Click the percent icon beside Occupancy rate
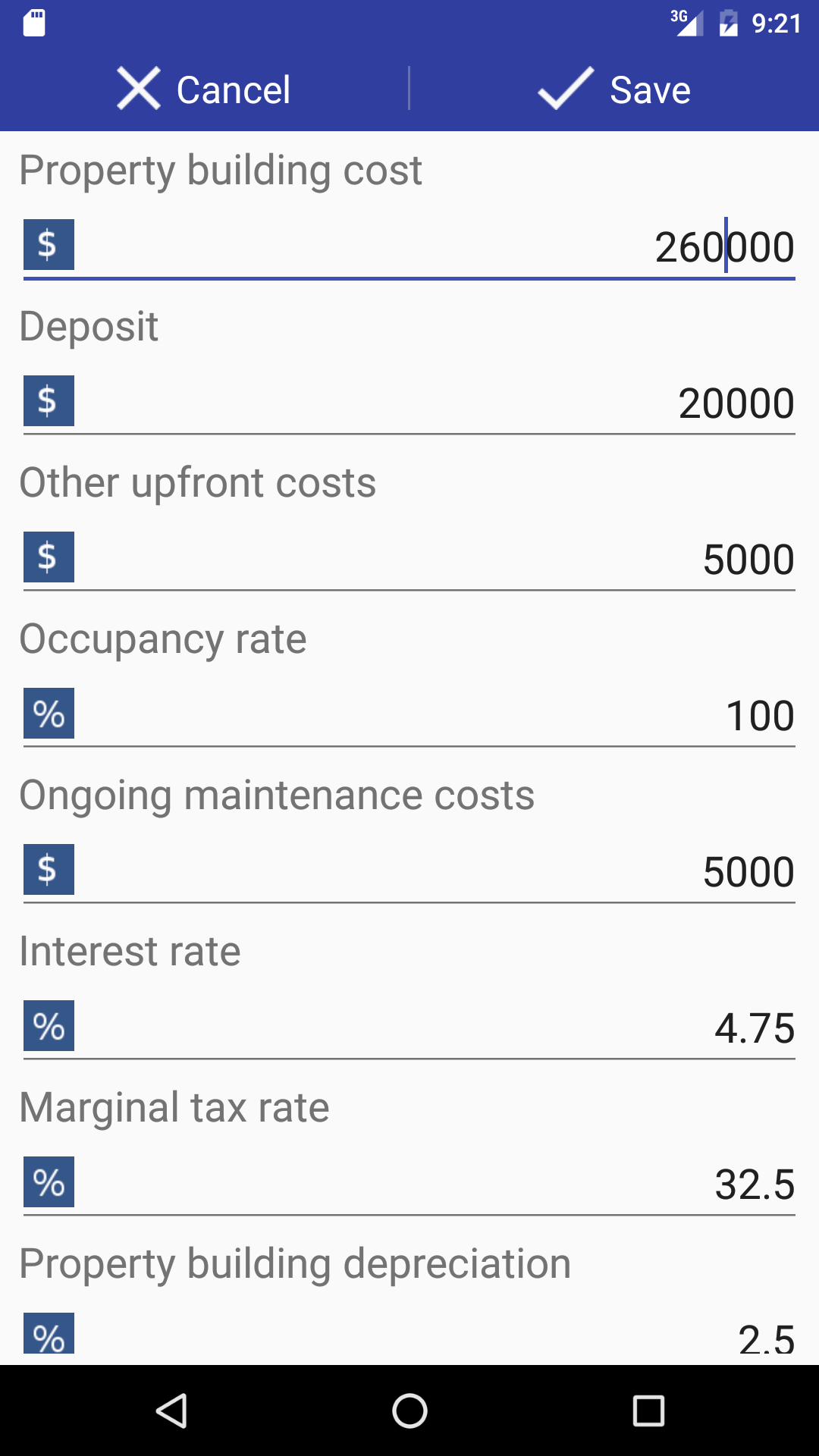The height and width of the screenshot is (1456, 819). [48, 713]
